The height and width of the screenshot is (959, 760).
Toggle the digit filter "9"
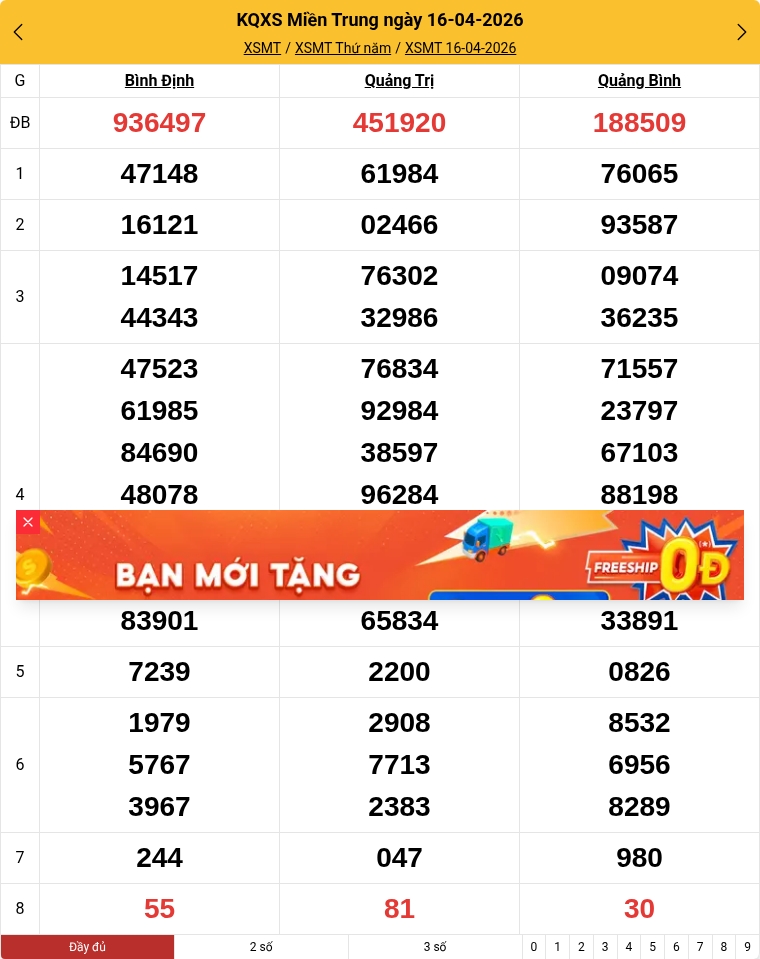(x=747, y=947)
